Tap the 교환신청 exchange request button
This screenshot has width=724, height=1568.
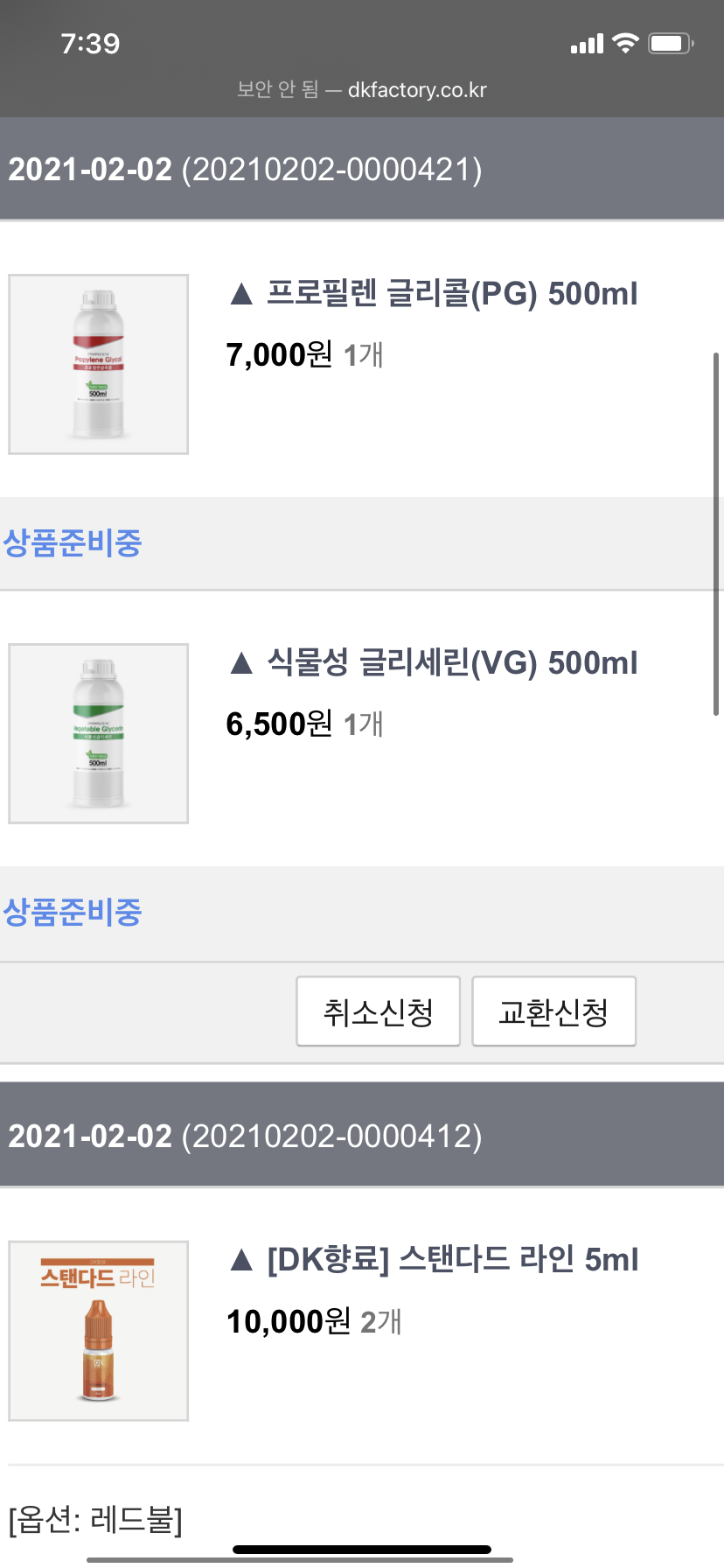[553, 1011]
